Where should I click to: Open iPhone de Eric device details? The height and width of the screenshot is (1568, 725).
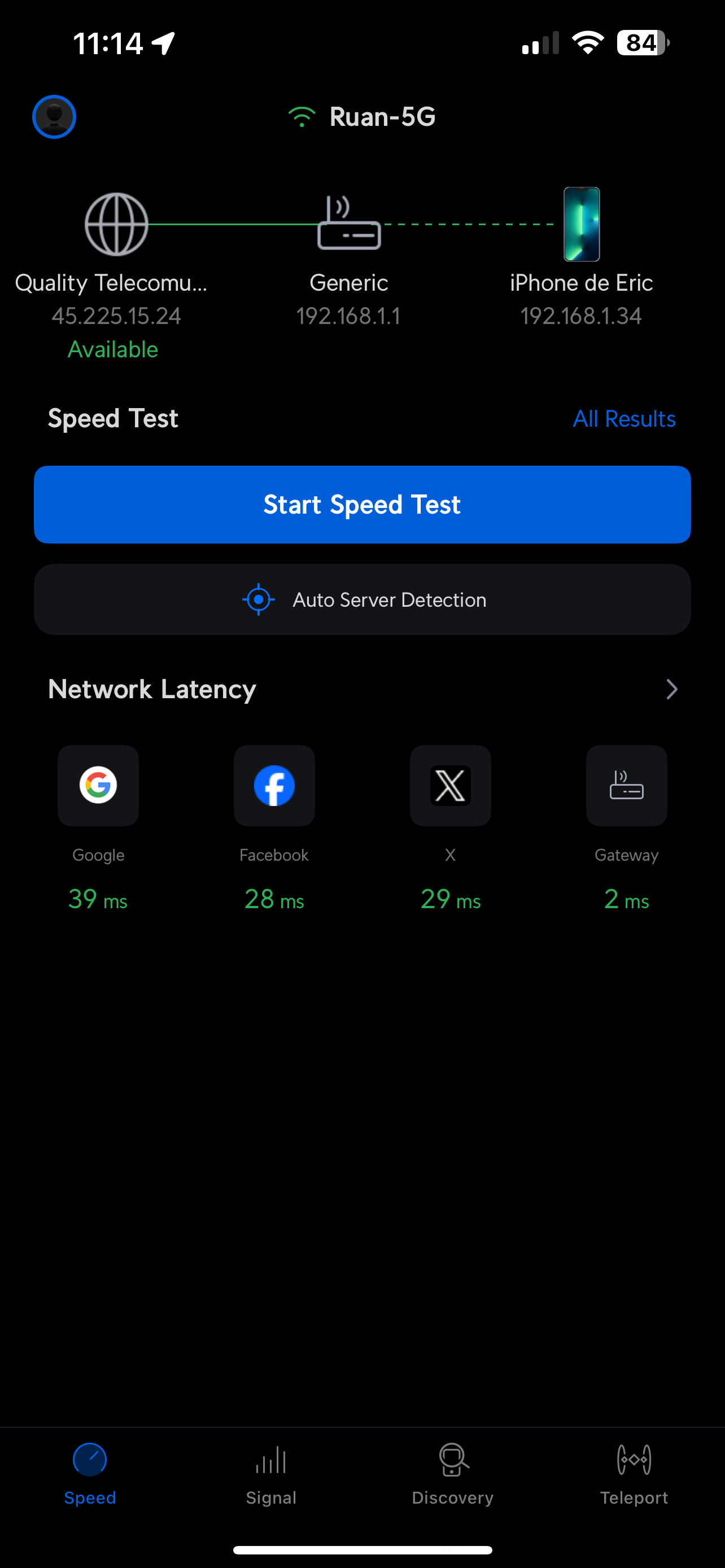pos(582,225)
